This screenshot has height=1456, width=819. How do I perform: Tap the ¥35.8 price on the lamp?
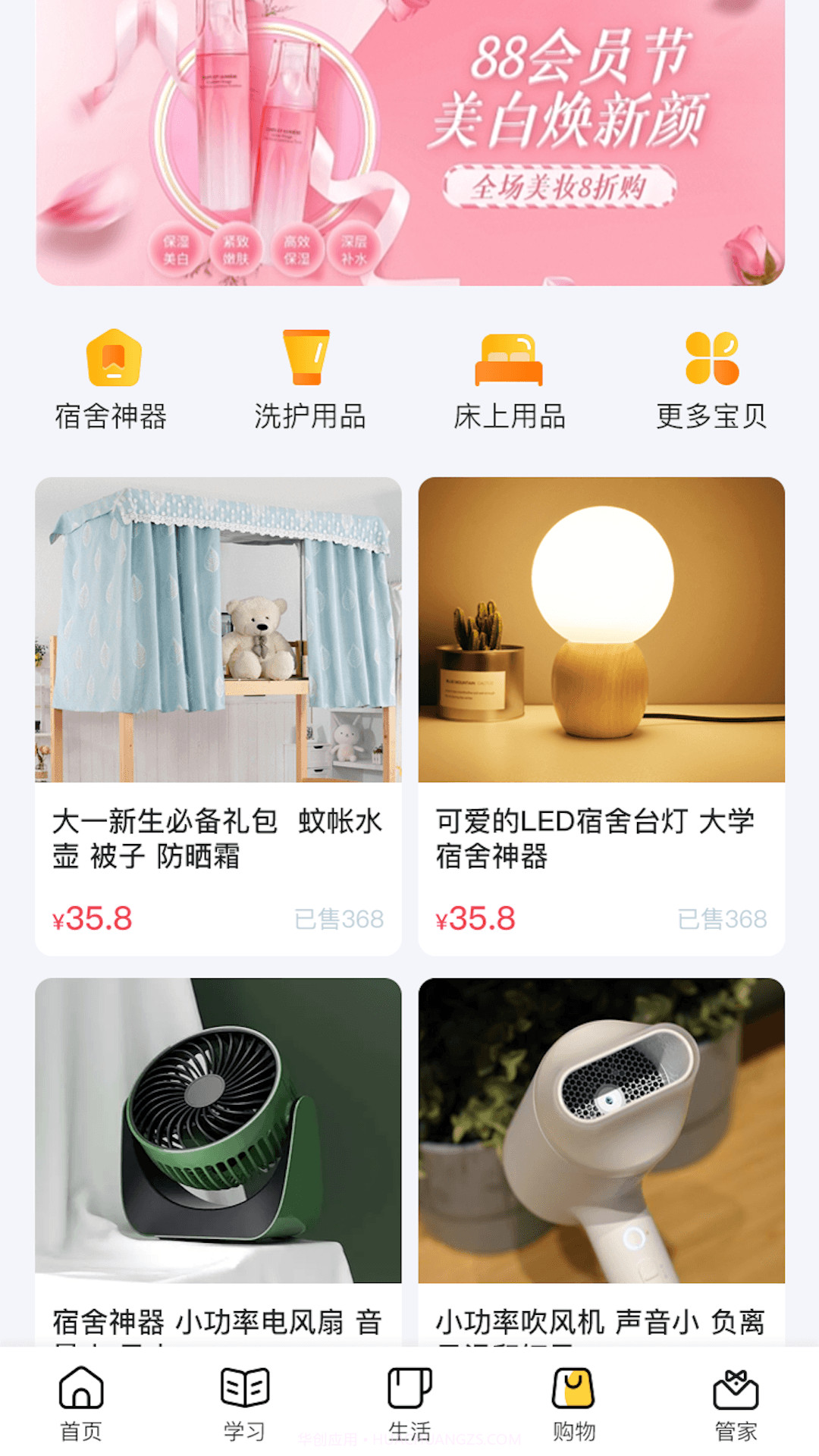476,918
